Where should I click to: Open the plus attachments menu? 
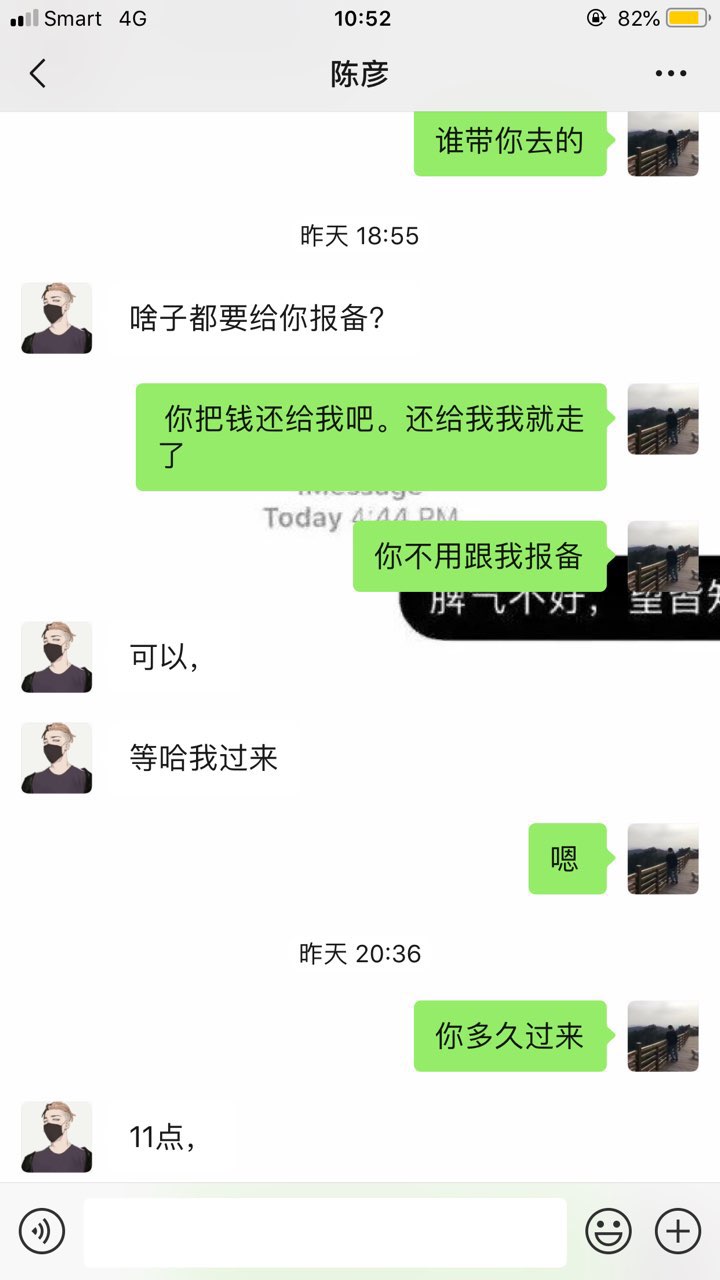pyautogui.click(x=677, y=1231)
